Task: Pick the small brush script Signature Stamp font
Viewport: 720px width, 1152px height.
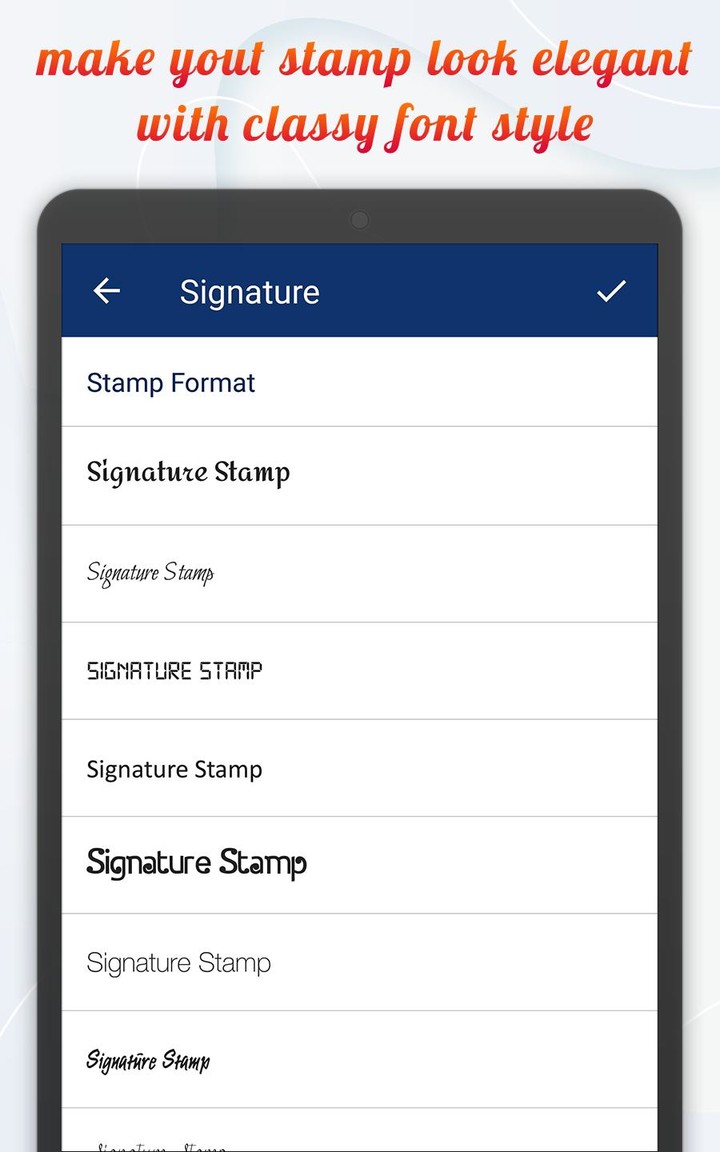Action: click(x=148, y=1060)
